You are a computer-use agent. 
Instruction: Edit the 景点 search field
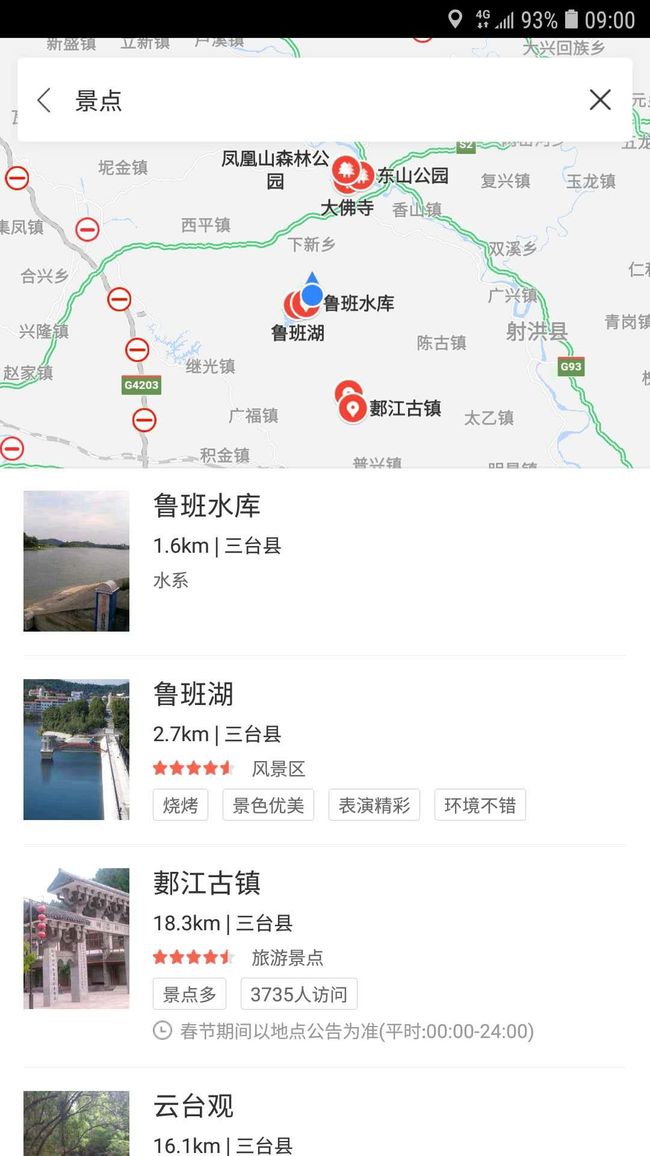click(x=324, y=100)
